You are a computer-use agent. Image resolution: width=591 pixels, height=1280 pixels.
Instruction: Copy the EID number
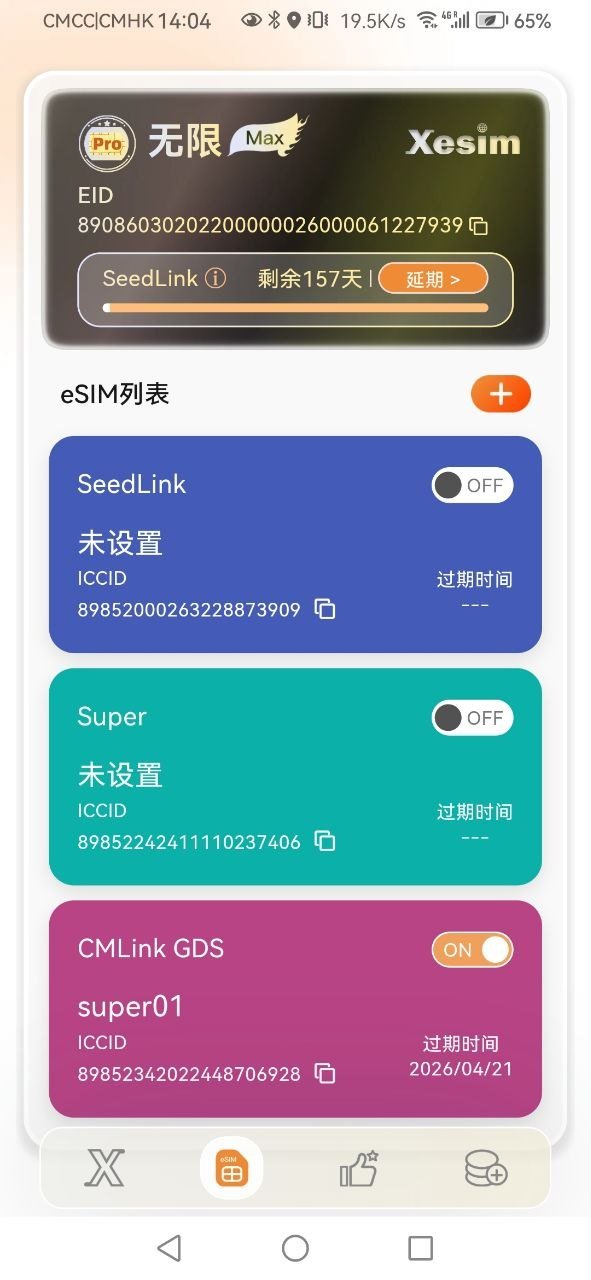click(x=479, y=227)
